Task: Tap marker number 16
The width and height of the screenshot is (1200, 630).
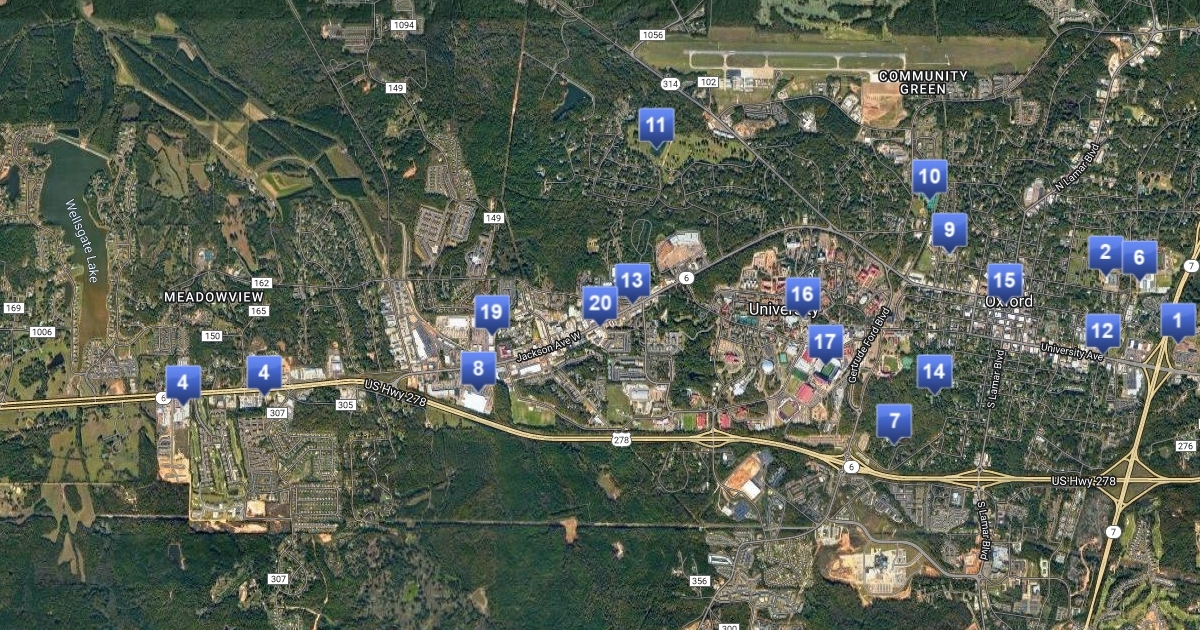Action: click(802, 296)
